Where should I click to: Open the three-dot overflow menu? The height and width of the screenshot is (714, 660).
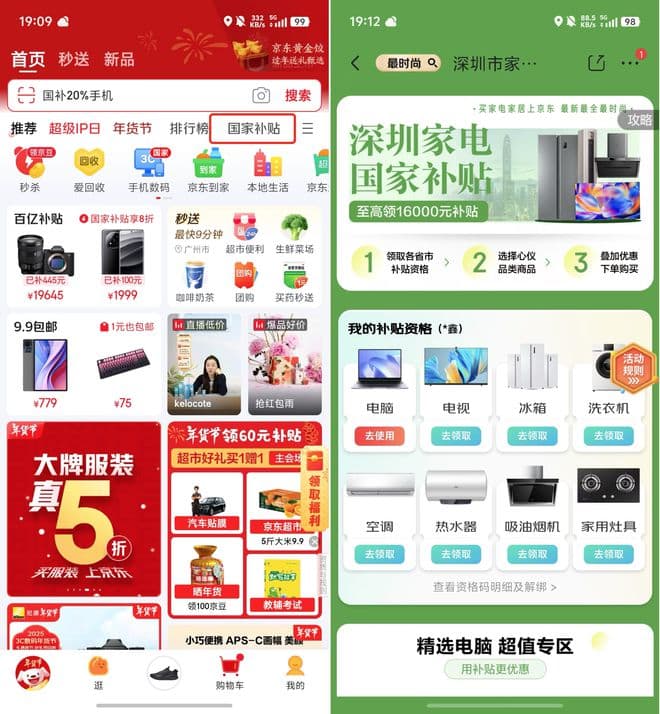coord(630,63)
